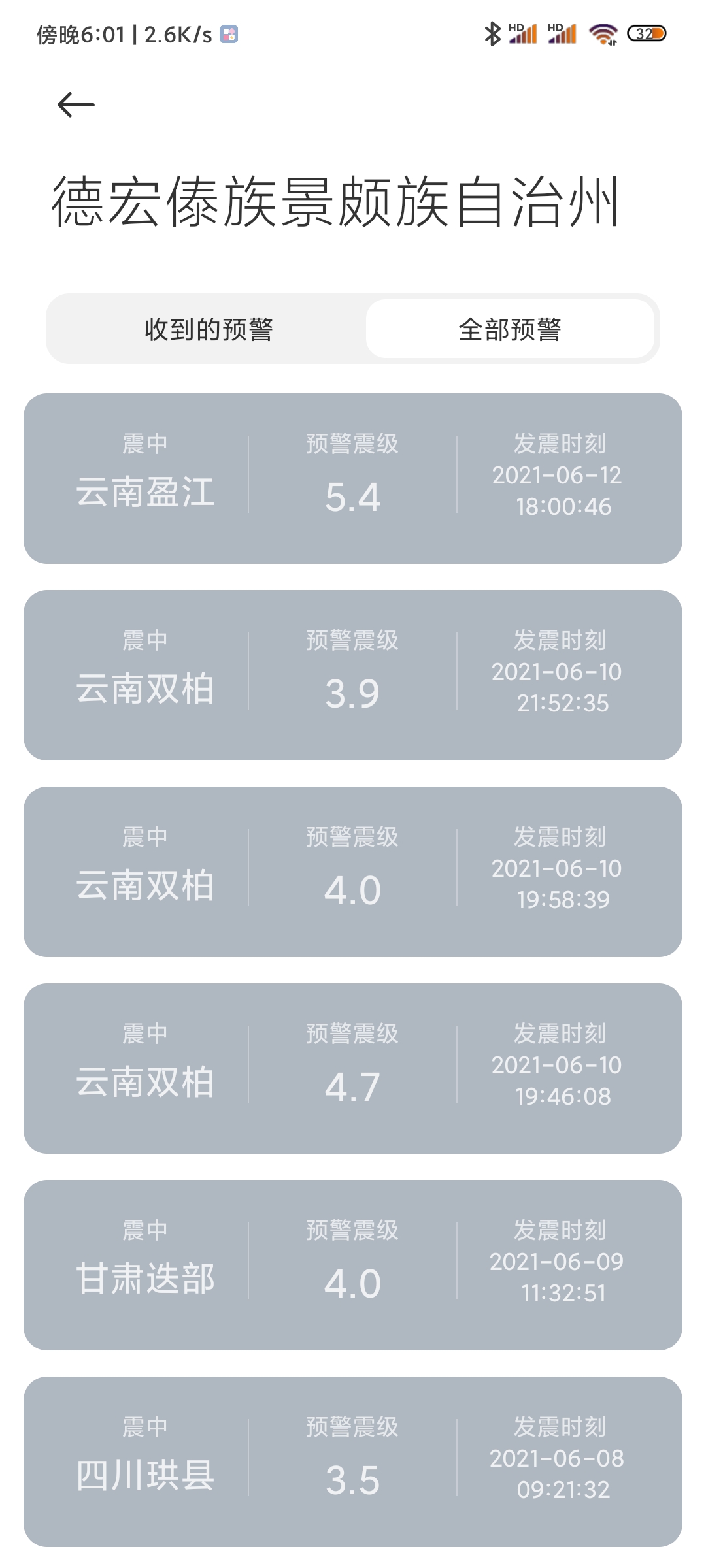Go back using the arrow icon
The height and width of the screenshot is (1568, 706).
(x=76, y=105)
